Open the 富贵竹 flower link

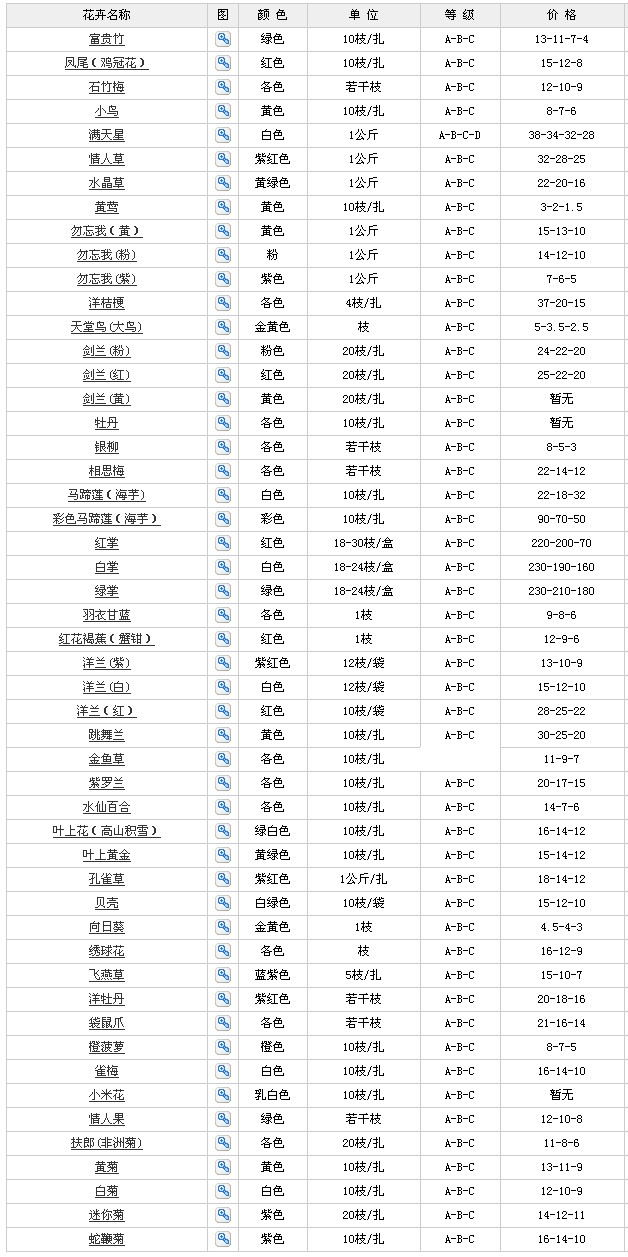[x=106, y=39]
